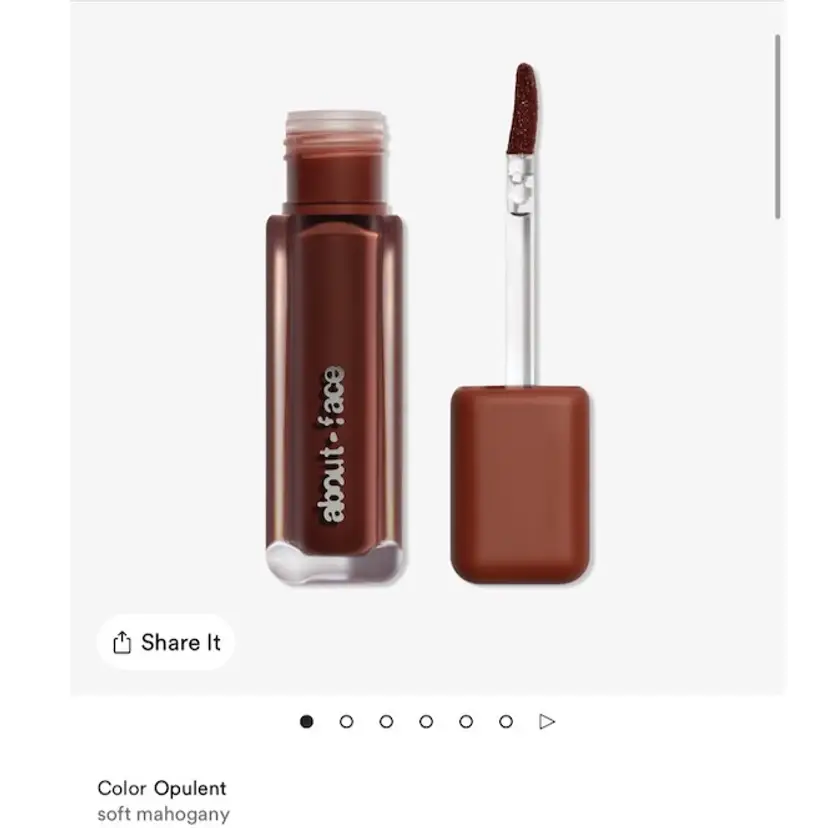Screen dimensions: 828x828
Task: Jump to the third image dot
Action: pyautogui.click(x=386, y=721)
